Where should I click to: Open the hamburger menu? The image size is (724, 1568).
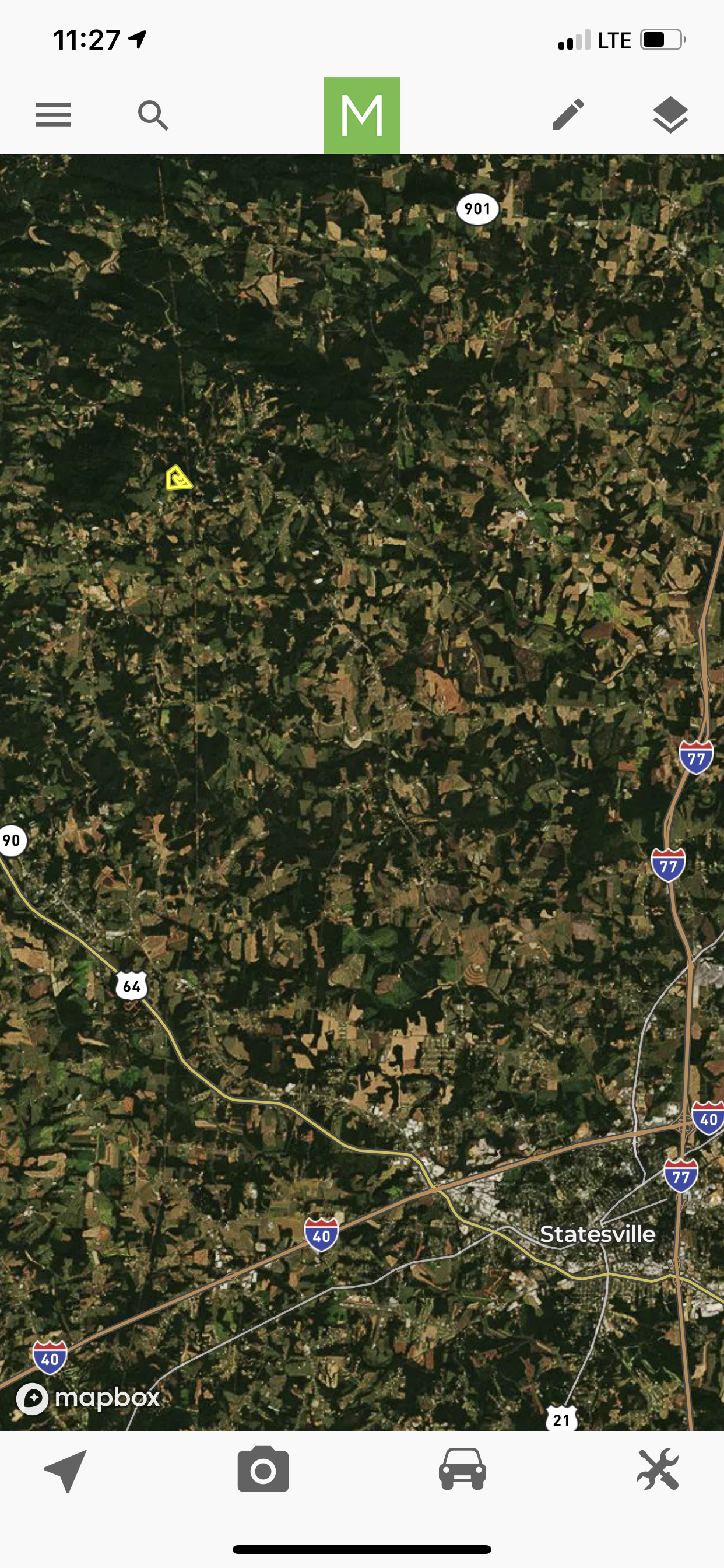click(x=54, y=114)
